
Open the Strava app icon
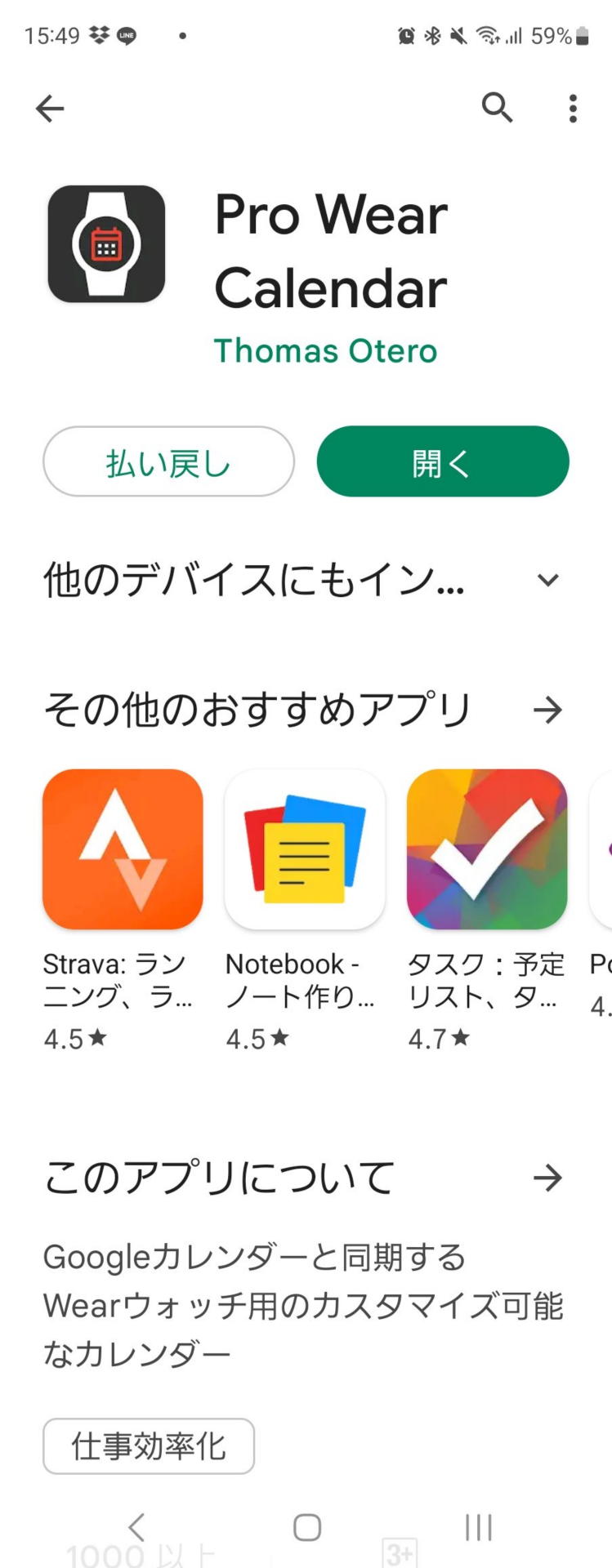123,849
